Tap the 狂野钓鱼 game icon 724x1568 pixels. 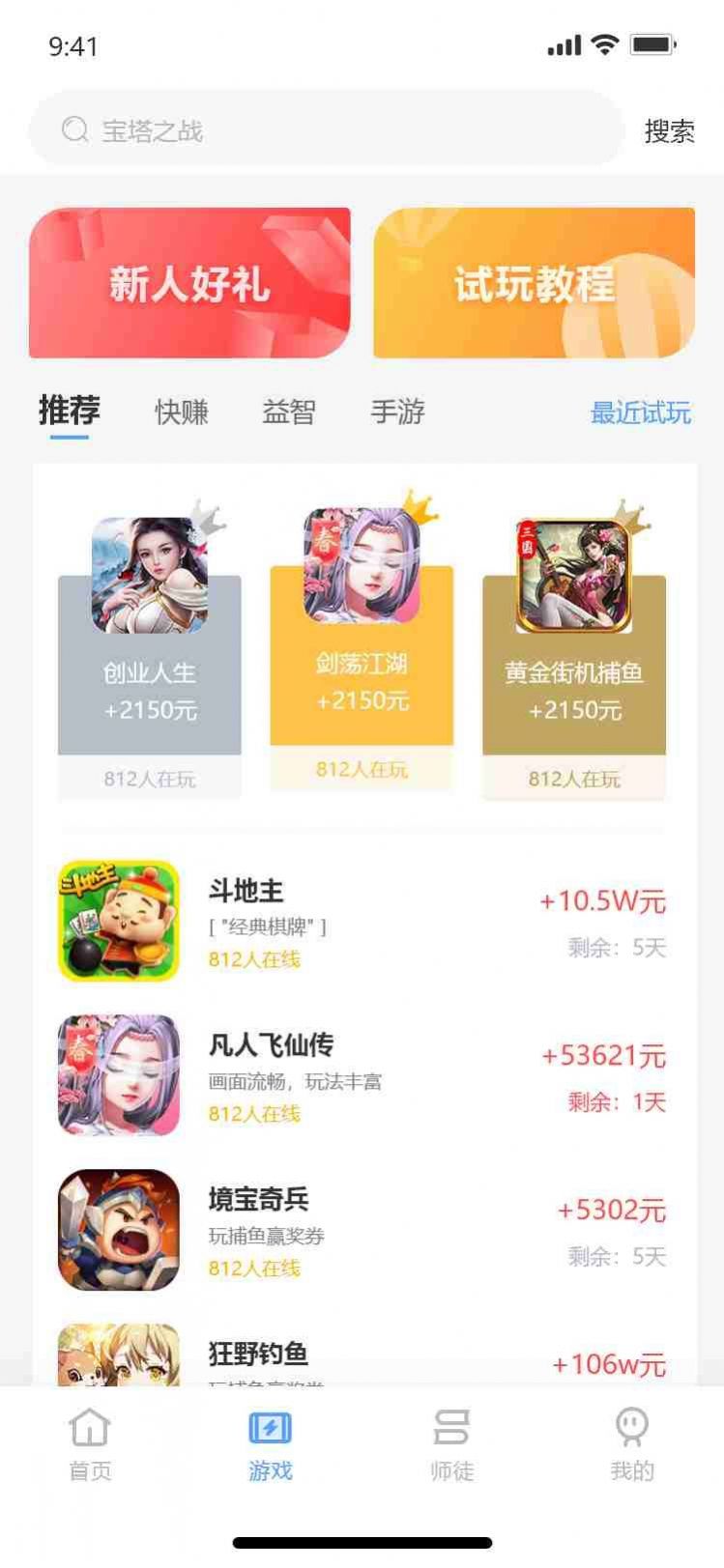tap(117, 1356)
